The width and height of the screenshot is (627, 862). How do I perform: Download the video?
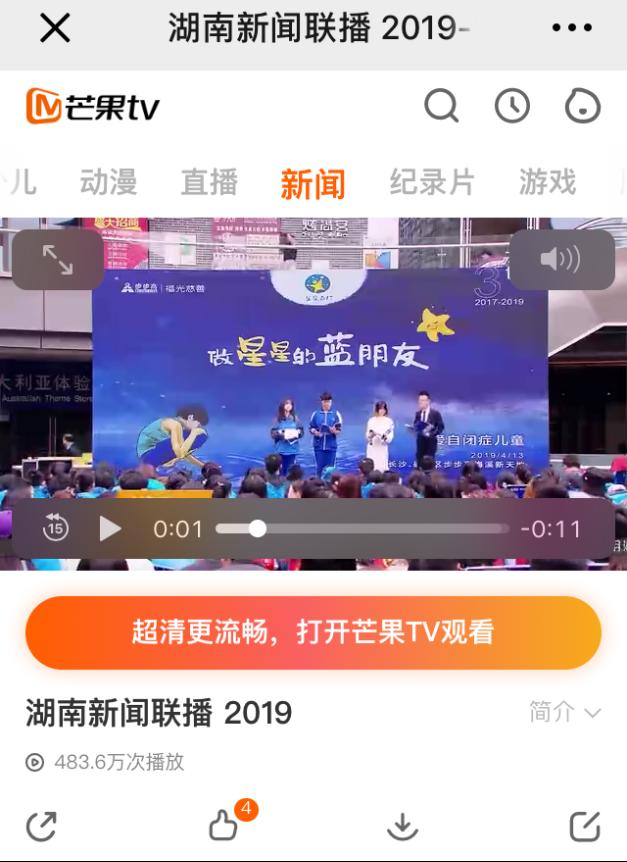pyautogui.click(x=402, y=826)
